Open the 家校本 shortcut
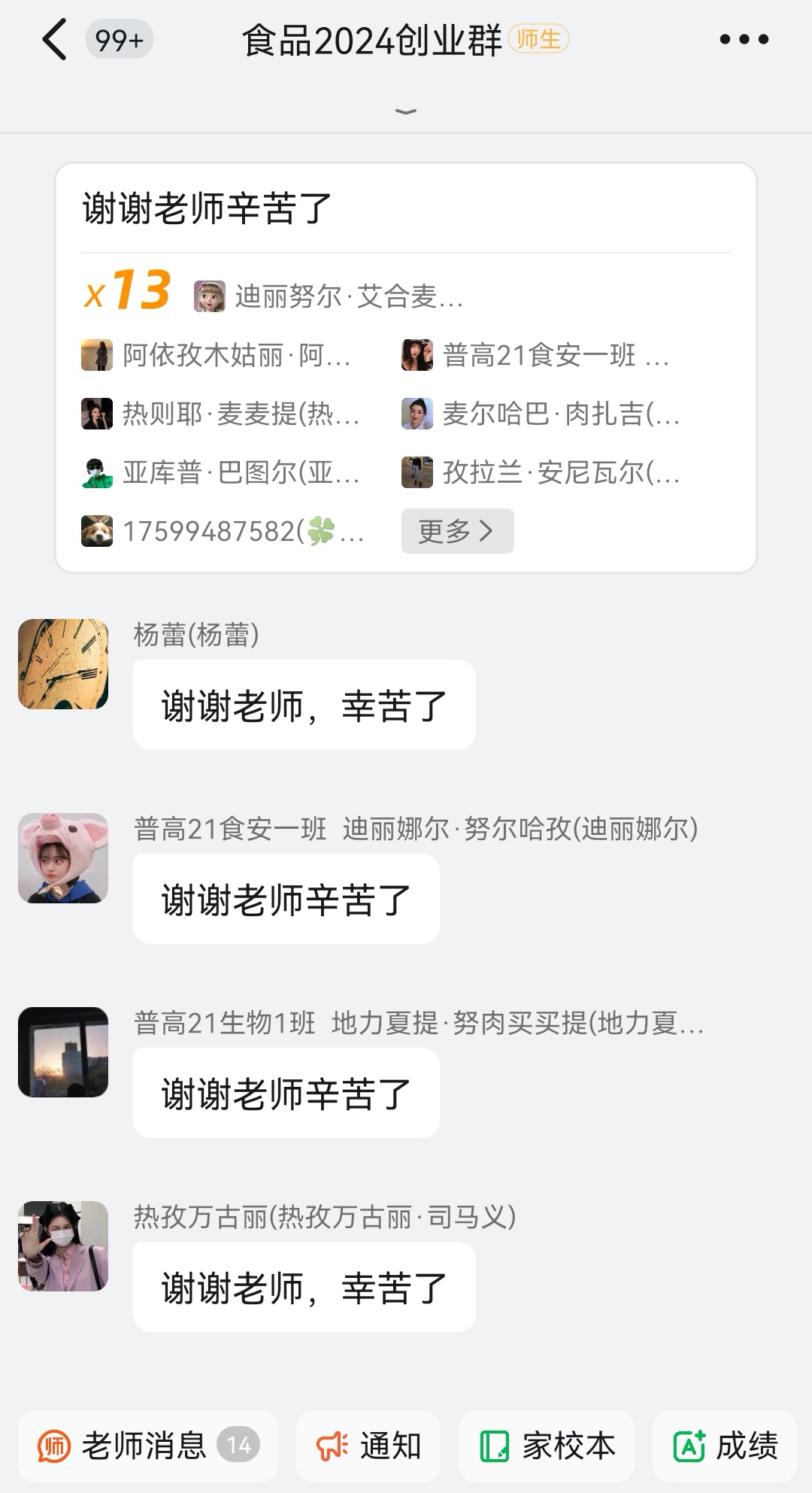This screenshot has height=1493, width=812. 547,1446
